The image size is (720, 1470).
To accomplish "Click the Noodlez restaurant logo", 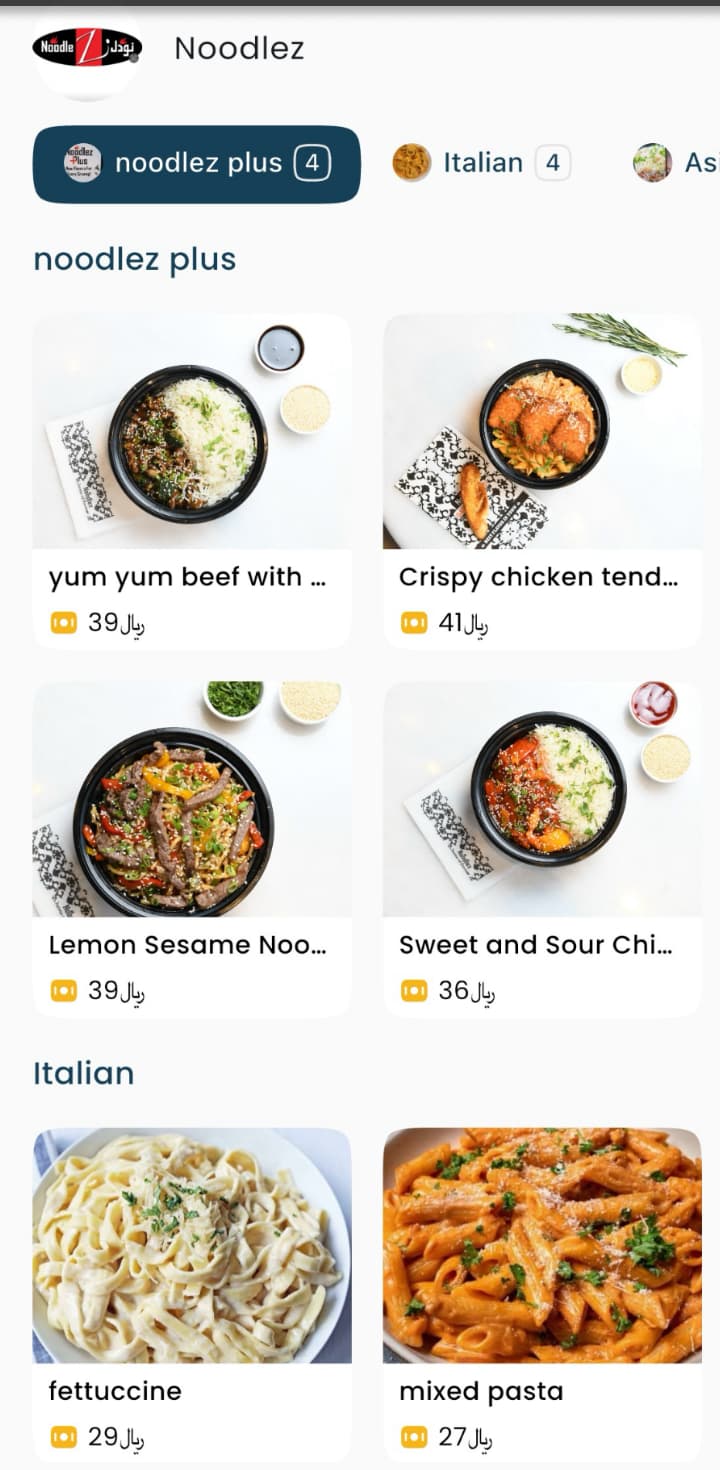I will coord(87,47).
